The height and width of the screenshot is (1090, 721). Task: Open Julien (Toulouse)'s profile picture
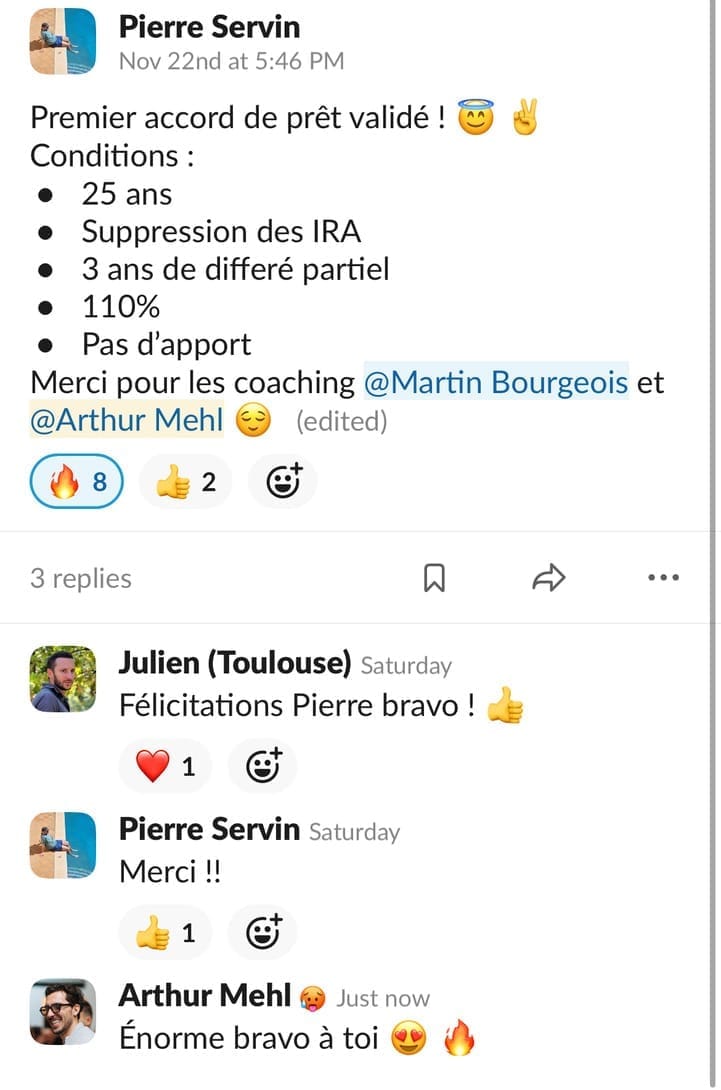63,679
